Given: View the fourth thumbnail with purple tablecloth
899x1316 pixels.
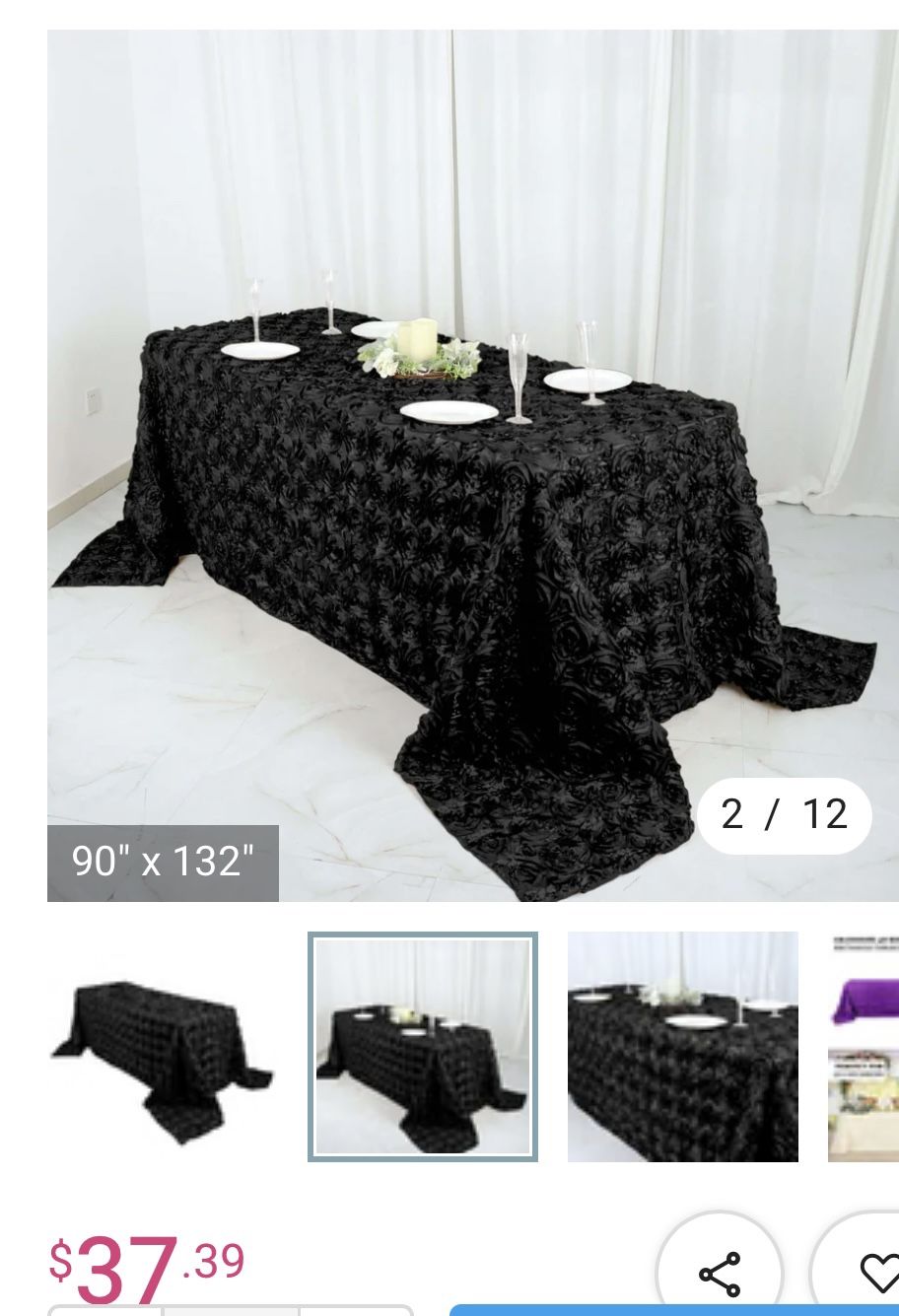Looking at the screenshot, I should pos(865,1047).
